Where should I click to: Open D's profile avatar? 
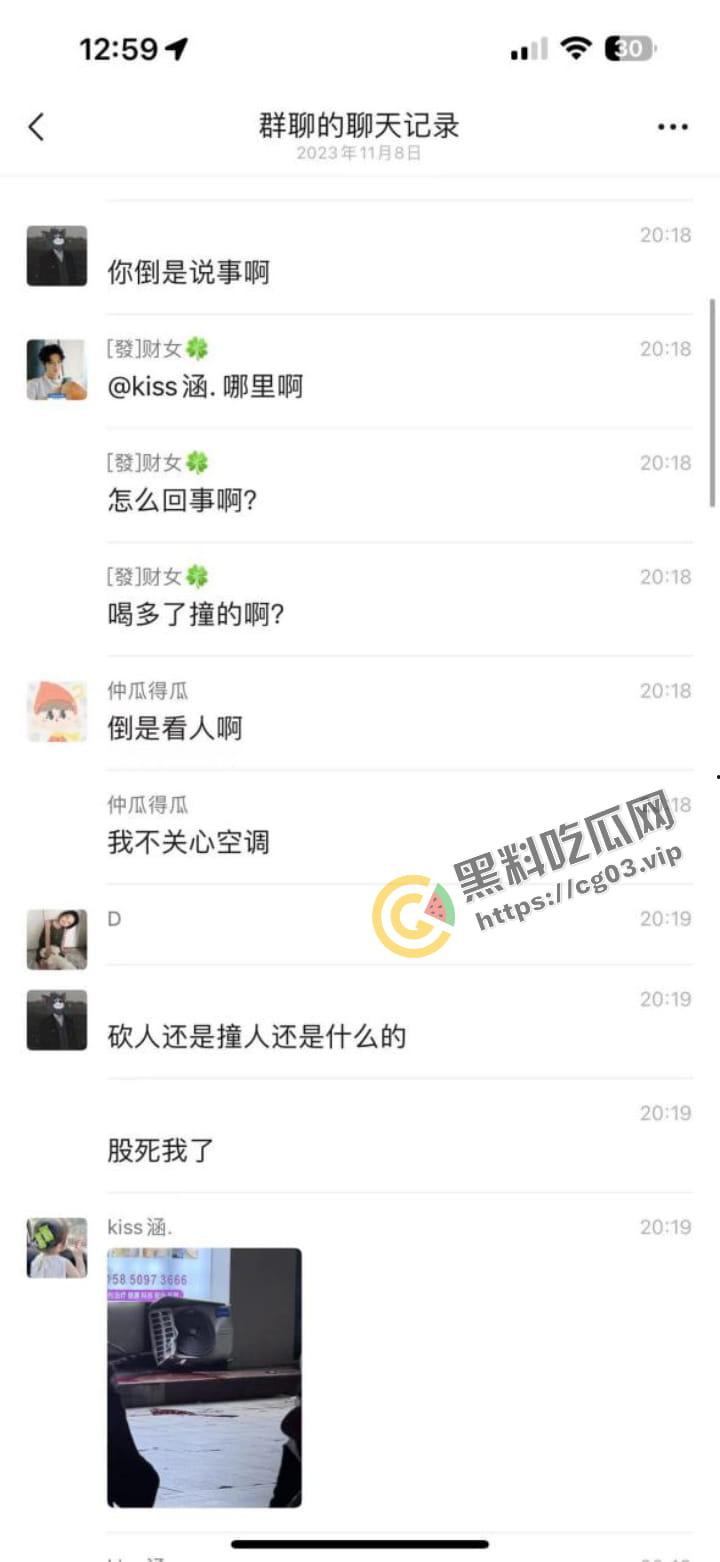(x=56, y=939)
